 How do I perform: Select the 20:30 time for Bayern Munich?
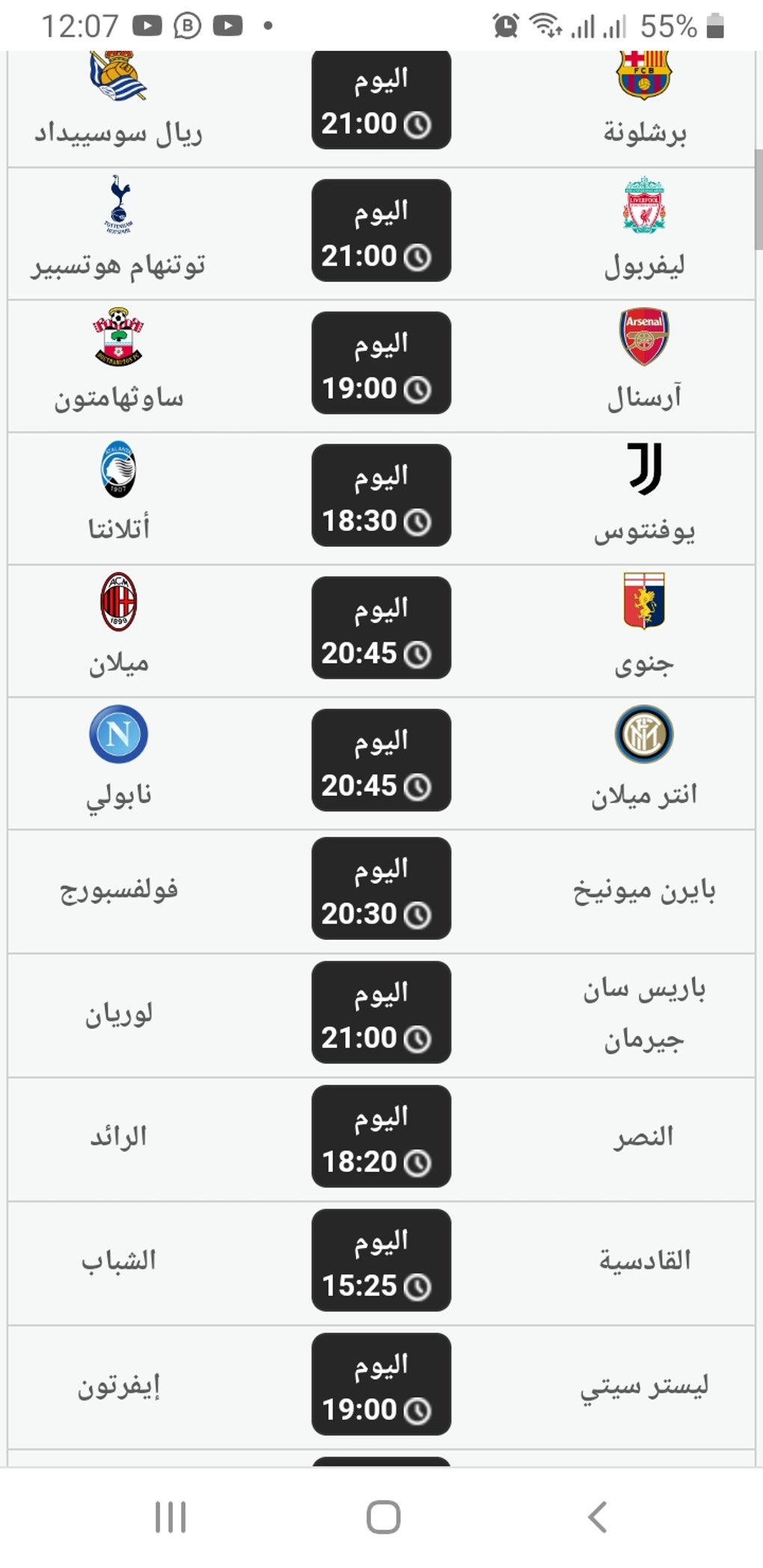pos(380,890)
